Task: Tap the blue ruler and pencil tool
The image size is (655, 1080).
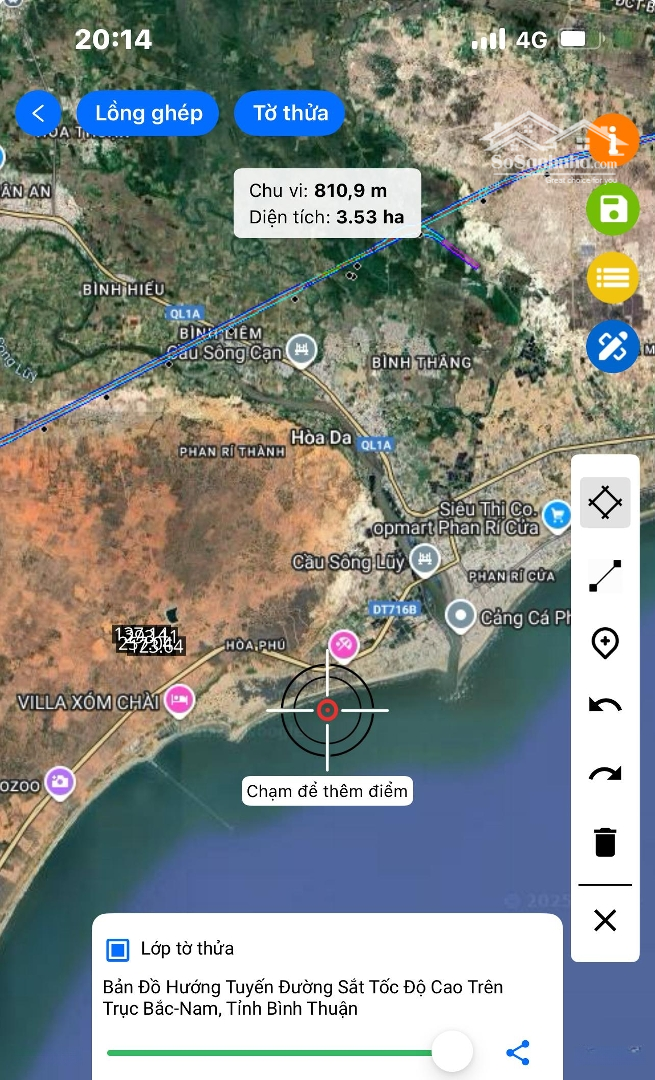Action: tap(613, 346)
